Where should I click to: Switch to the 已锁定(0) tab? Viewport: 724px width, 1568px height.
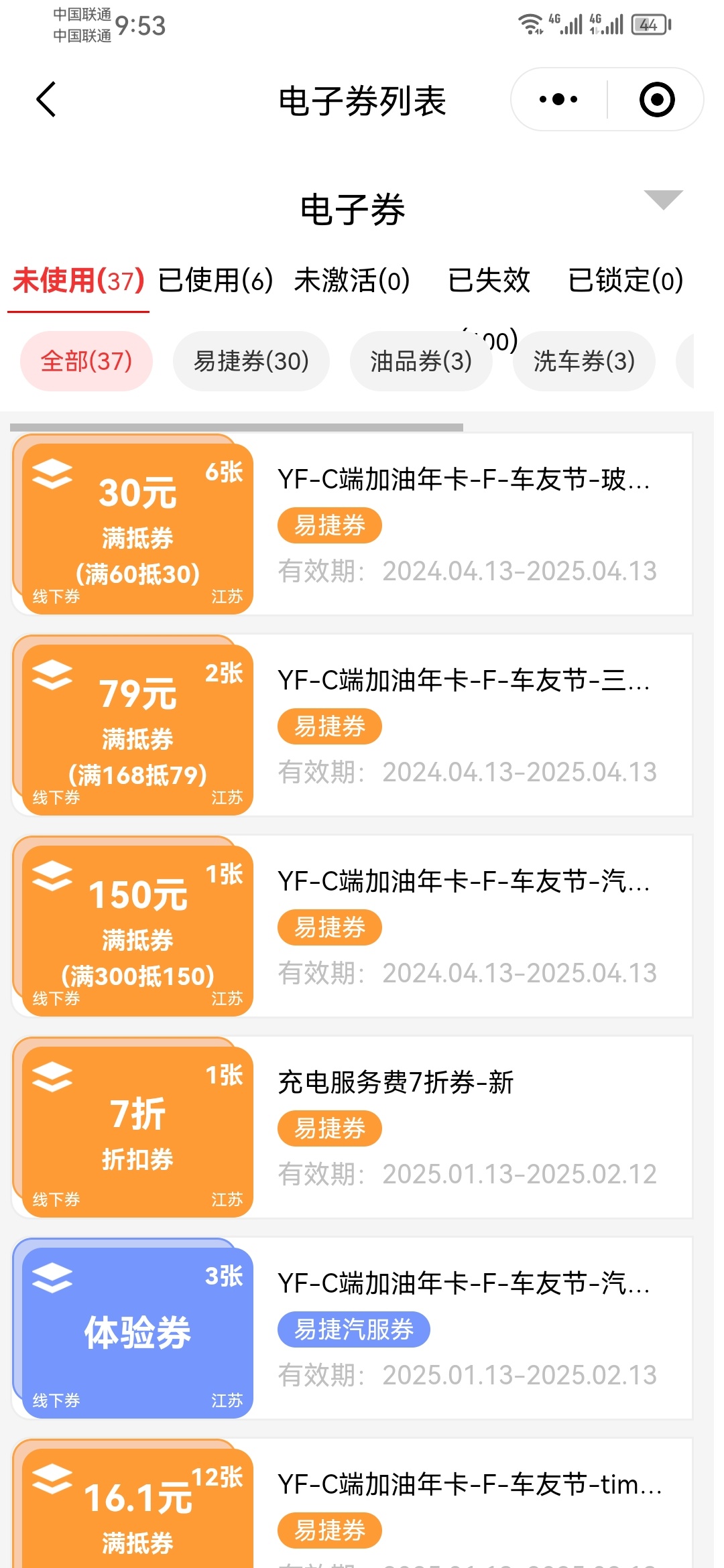click(x=625, y=281)
